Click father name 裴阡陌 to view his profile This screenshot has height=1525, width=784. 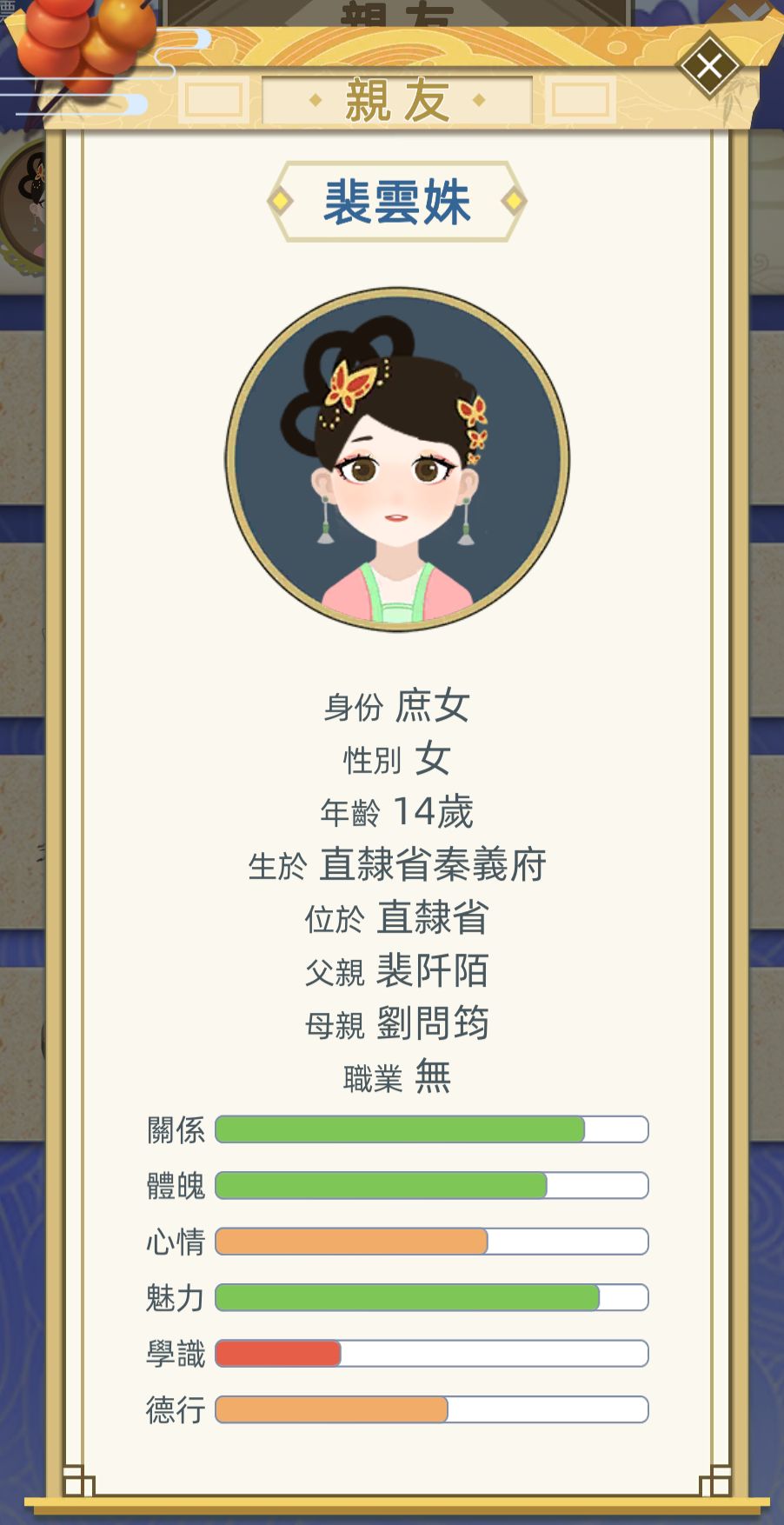(435, 974)
